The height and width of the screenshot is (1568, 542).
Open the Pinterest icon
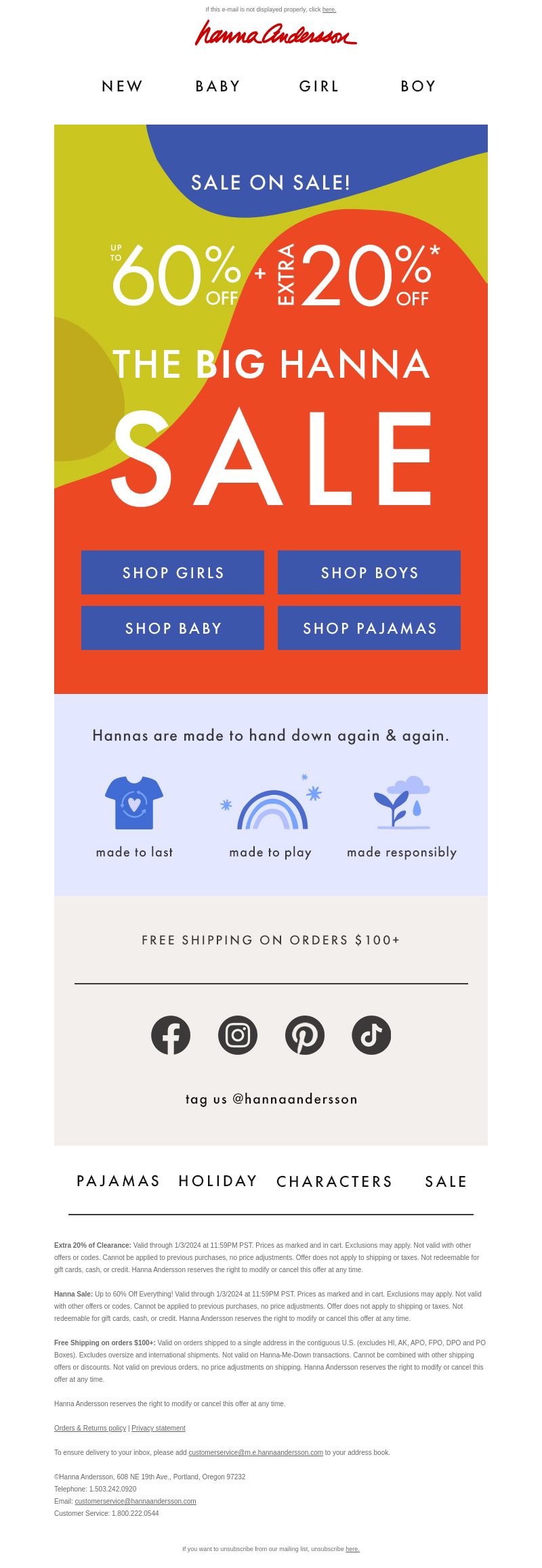click(x=305, y=1035)
